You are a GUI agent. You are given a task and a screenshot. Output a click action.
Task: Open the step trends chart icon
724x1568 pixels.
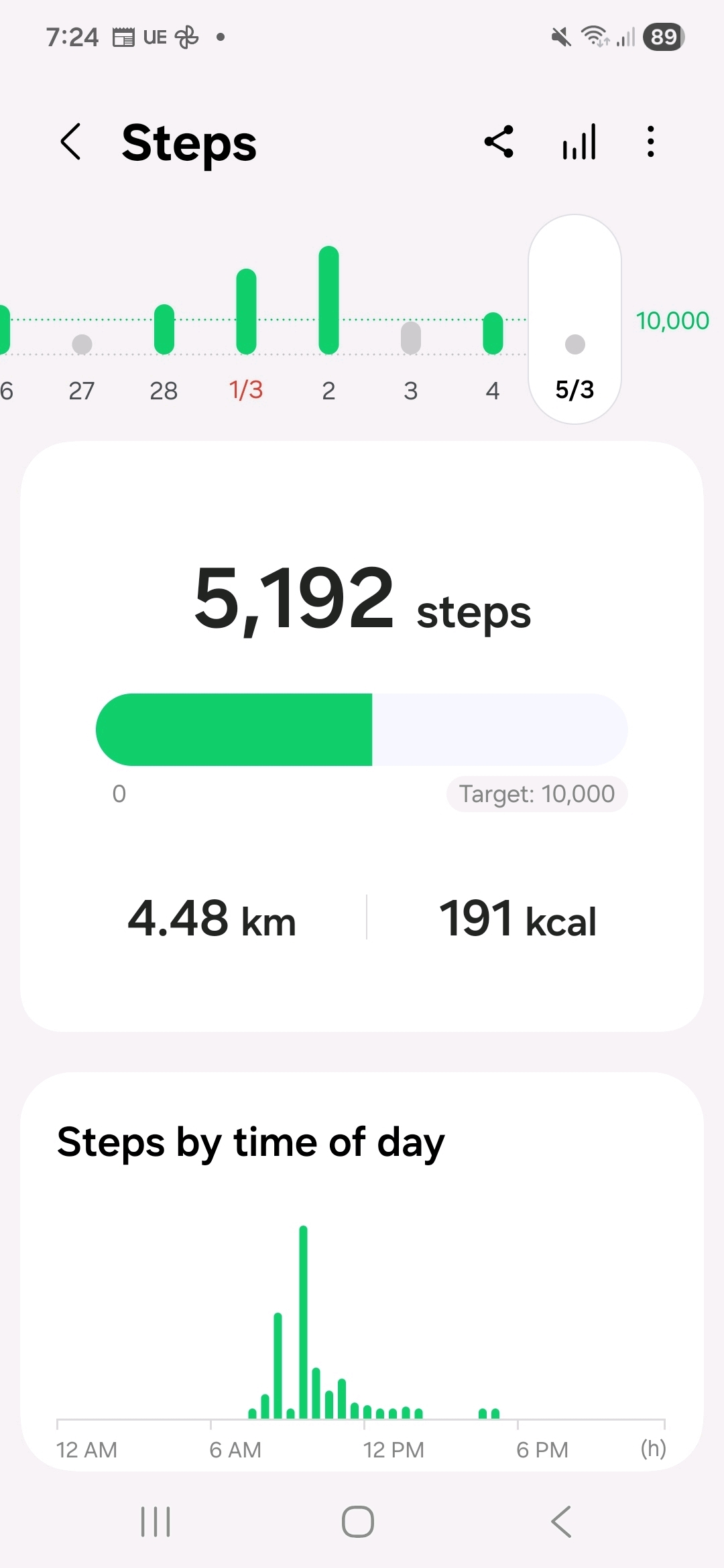(579, 142)
